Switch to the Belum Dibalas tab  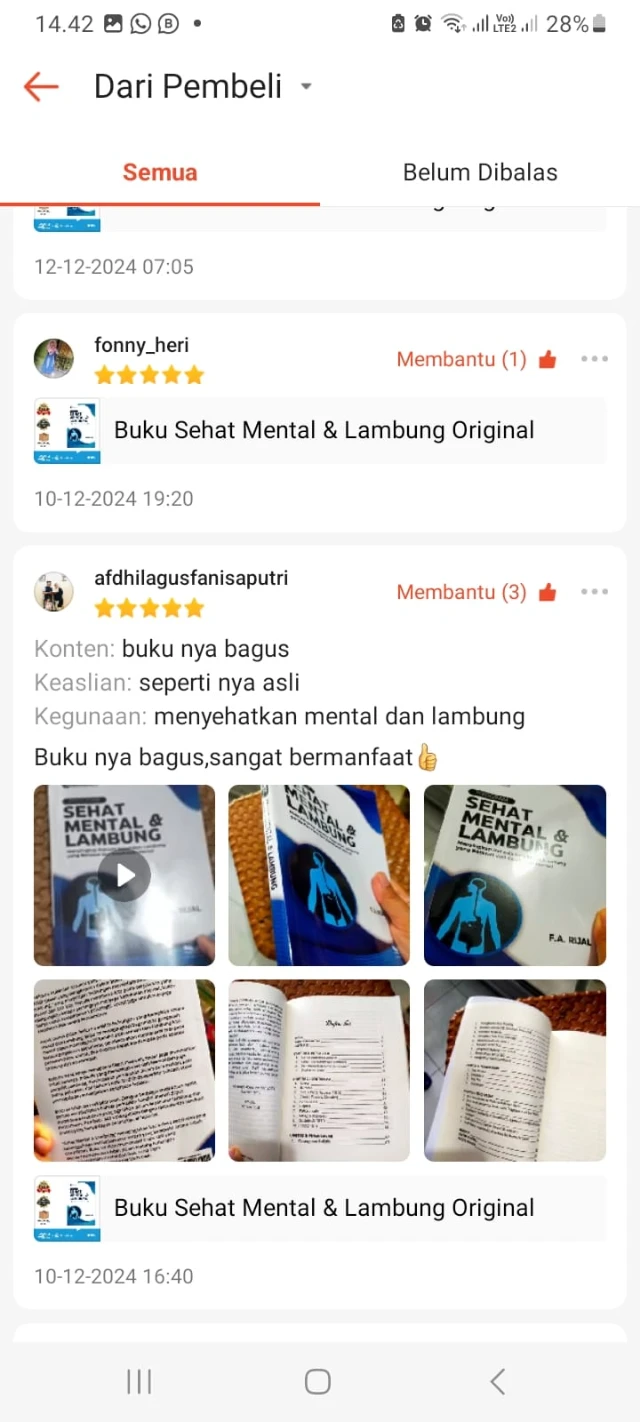480,172
